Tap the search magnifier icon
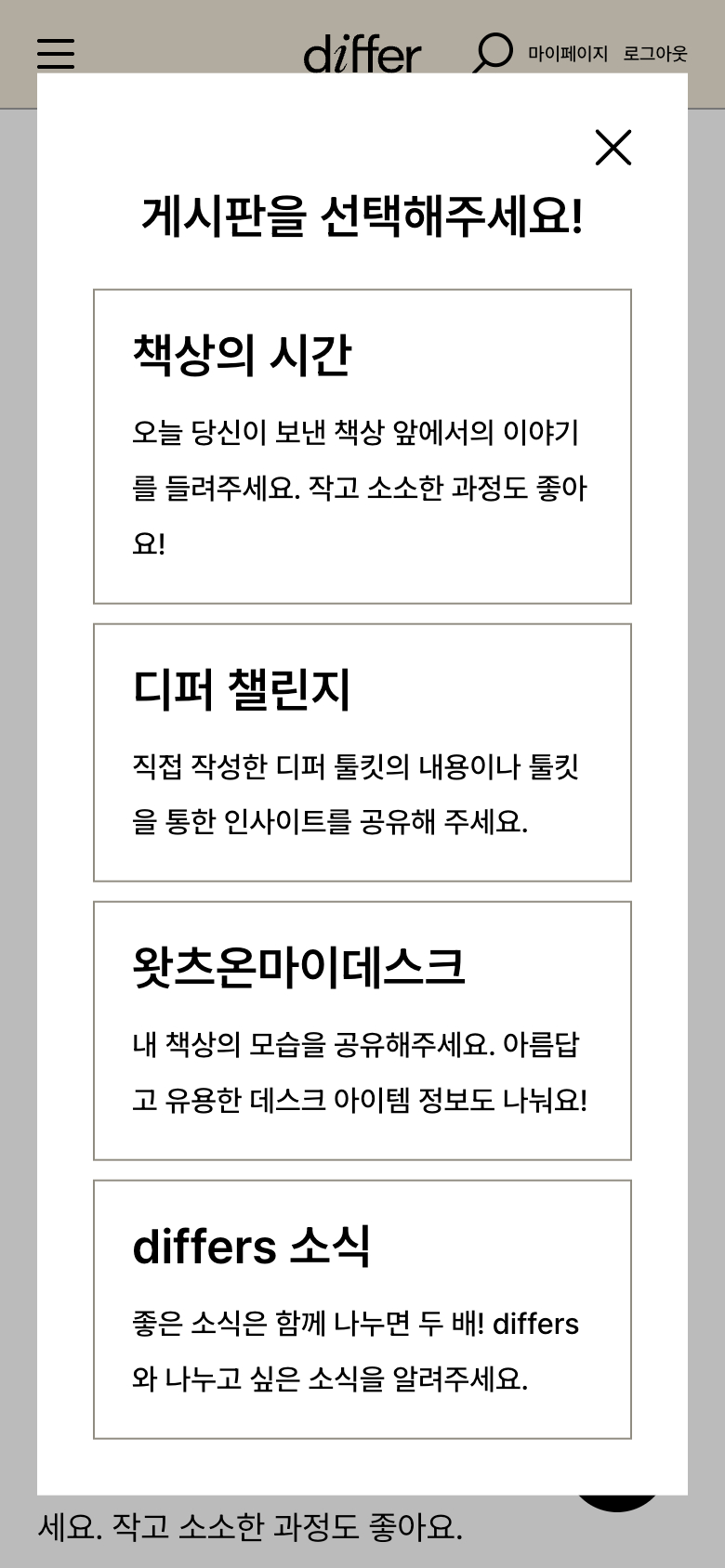 point(493,52)
